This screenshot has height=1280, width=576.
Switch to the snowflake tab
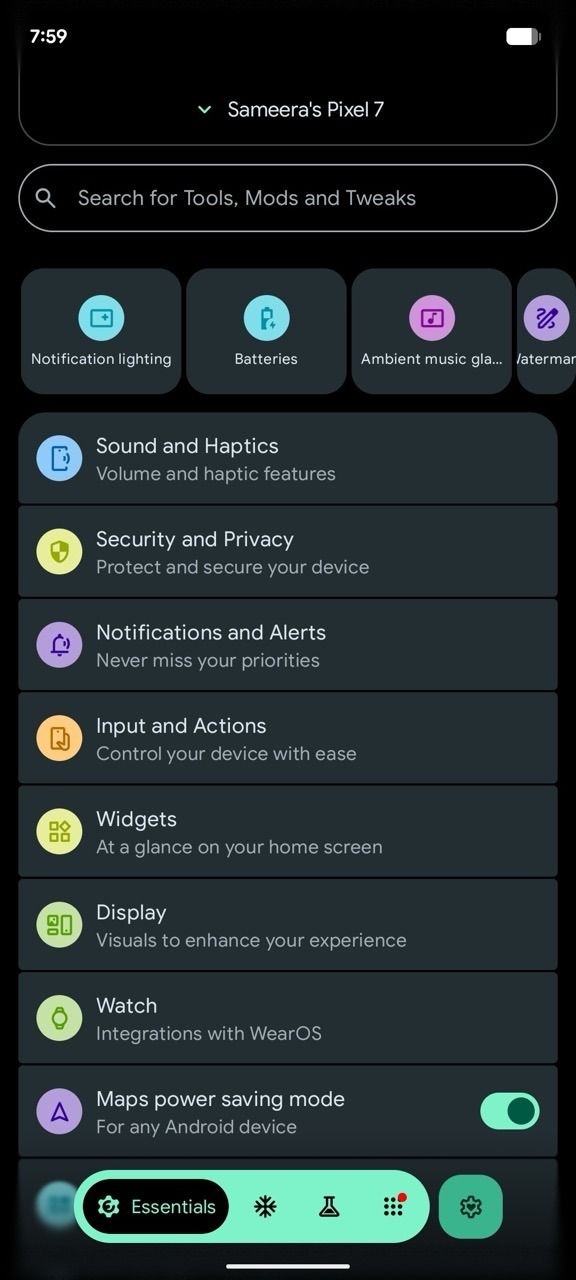[265, 1207]
